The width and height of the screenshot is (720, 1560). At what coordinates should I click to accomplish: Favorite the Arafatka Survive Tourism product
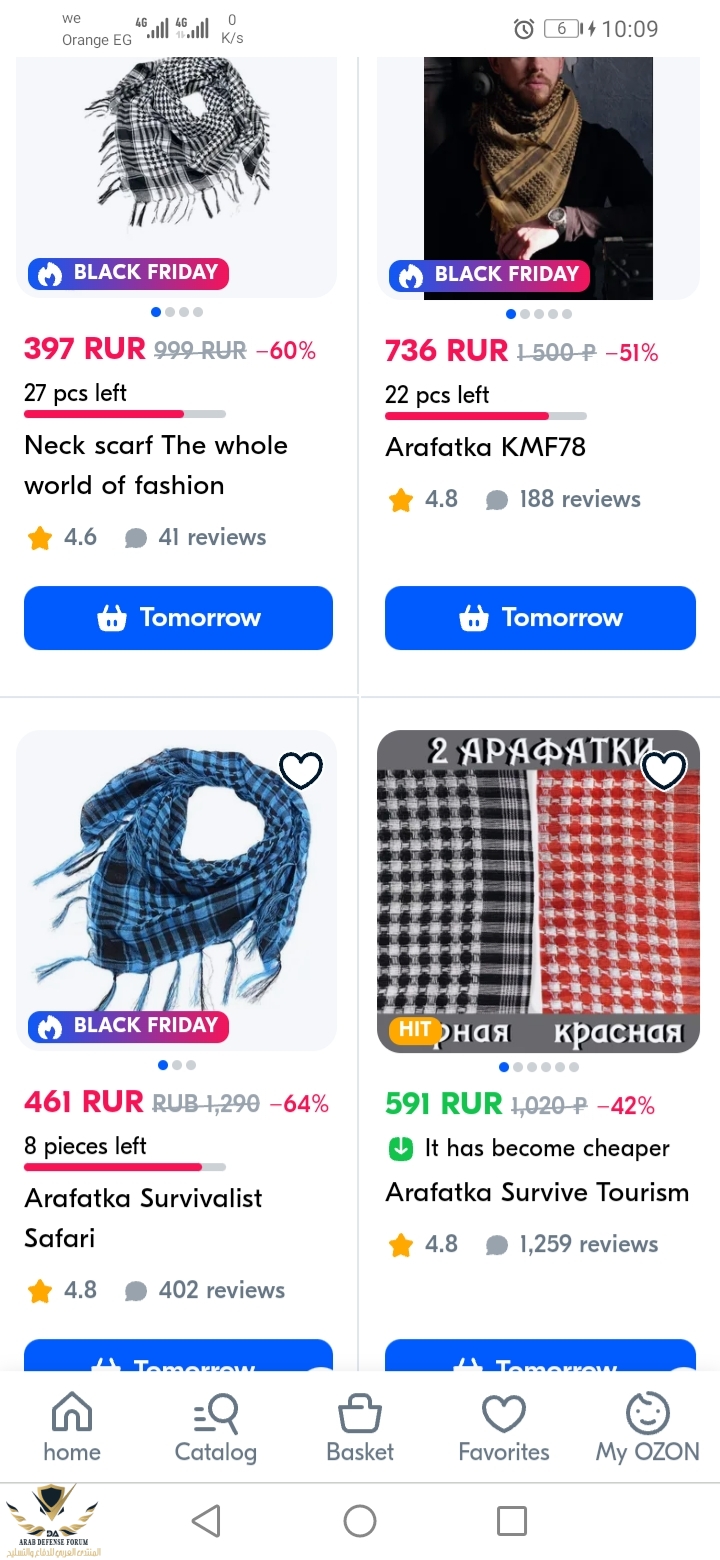(x=663, y=771)
